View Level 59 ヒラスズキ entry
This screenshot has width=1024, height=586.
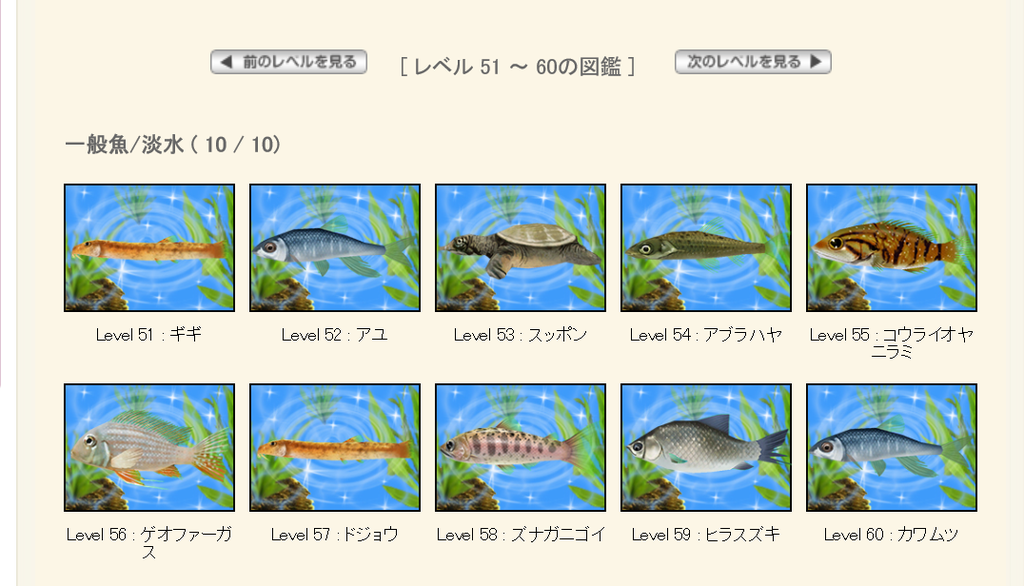pos(706,447)
